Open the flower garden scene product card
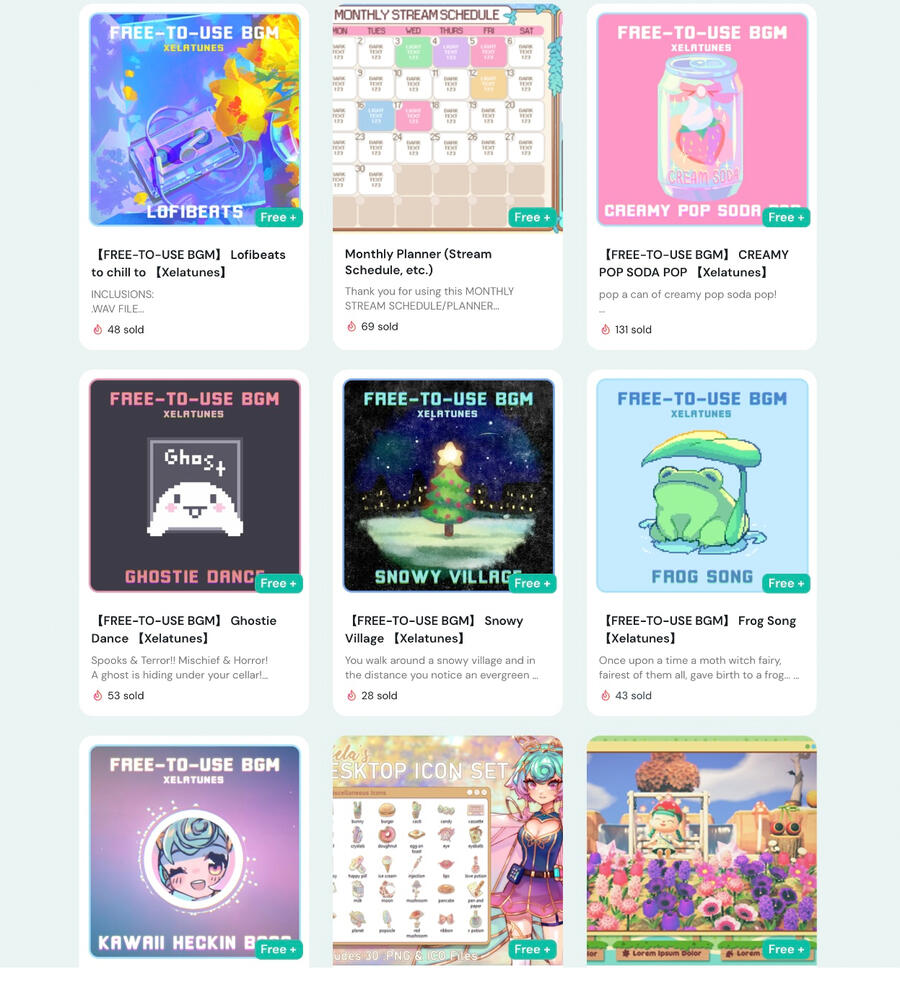Screen dimensions: 900x990 (701, 850)
